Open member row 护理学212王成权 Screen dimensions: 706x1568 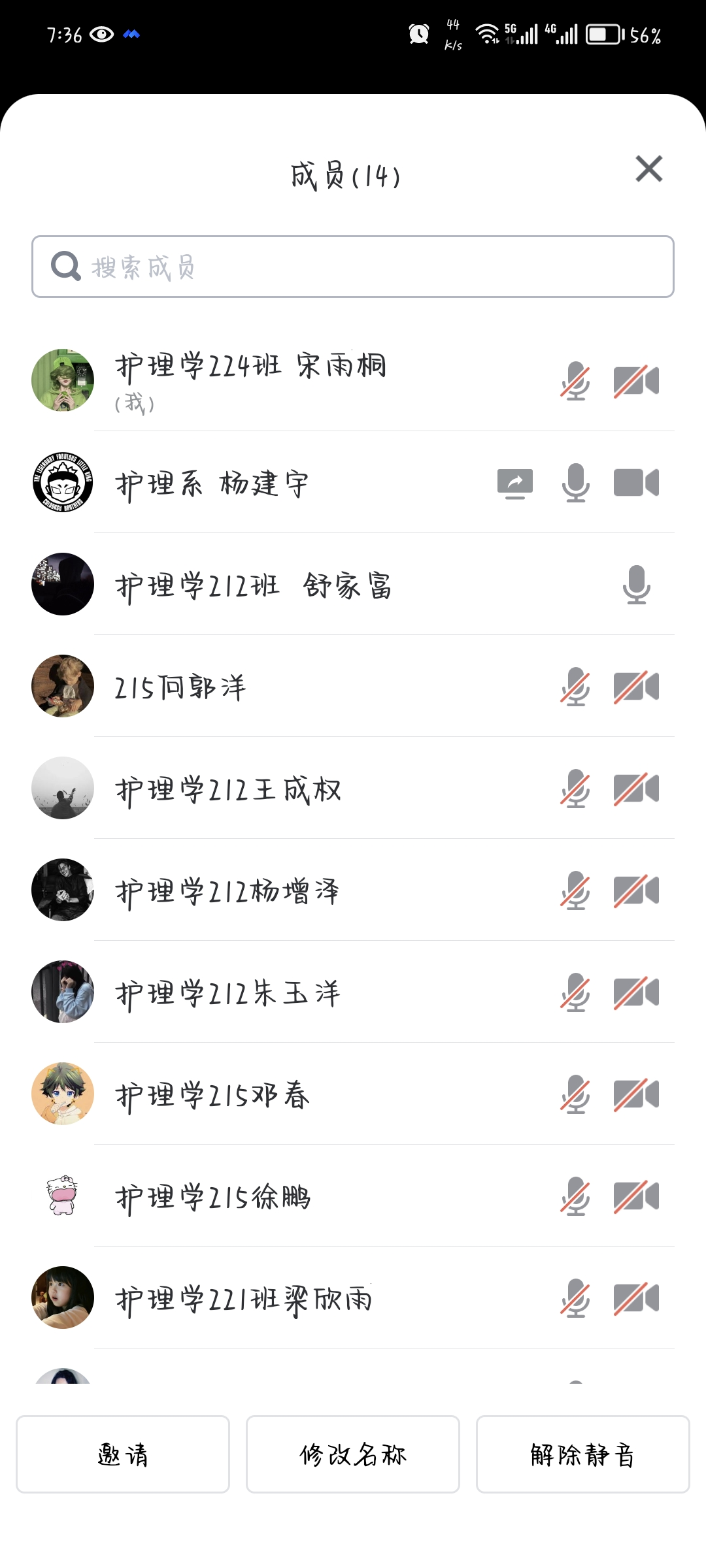[228, 789]
